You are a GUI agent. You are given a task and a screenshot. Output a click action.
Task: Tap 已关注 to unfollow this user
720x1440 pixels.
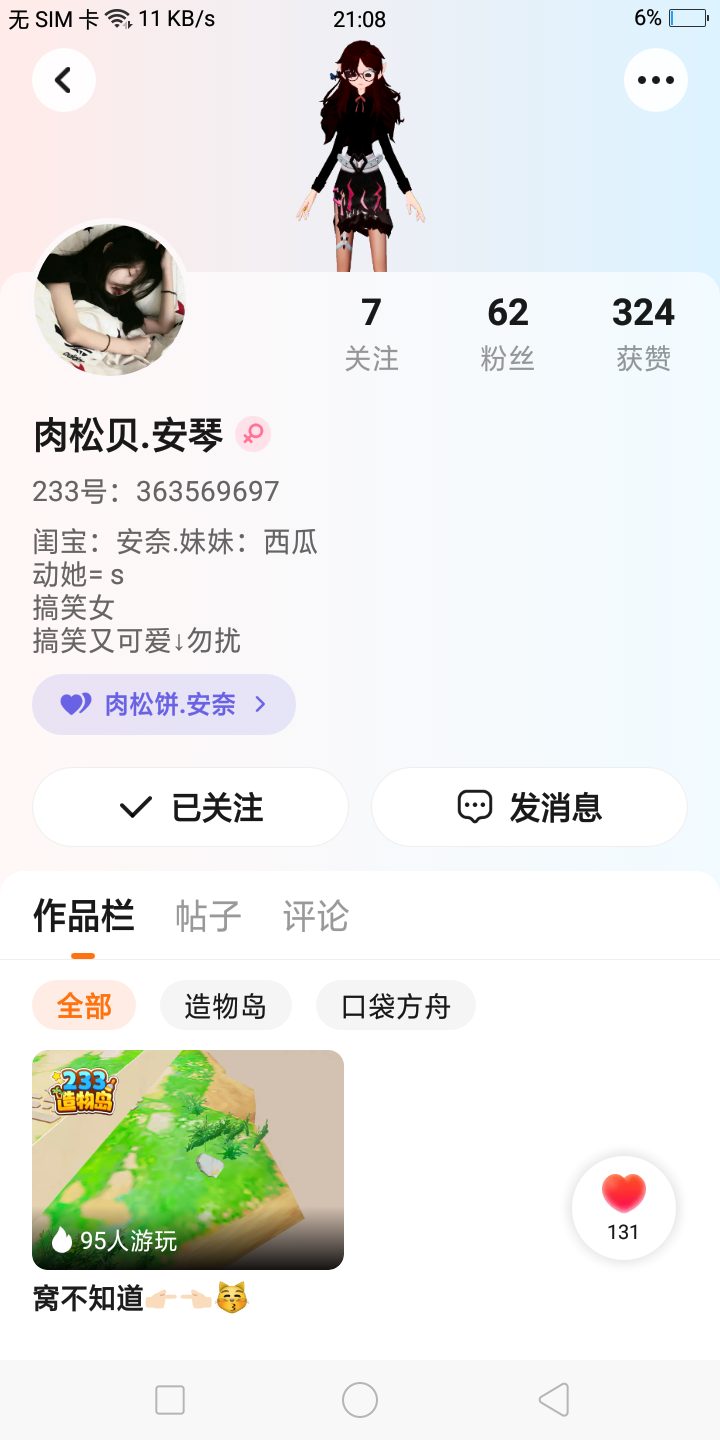tap(190, 807)
